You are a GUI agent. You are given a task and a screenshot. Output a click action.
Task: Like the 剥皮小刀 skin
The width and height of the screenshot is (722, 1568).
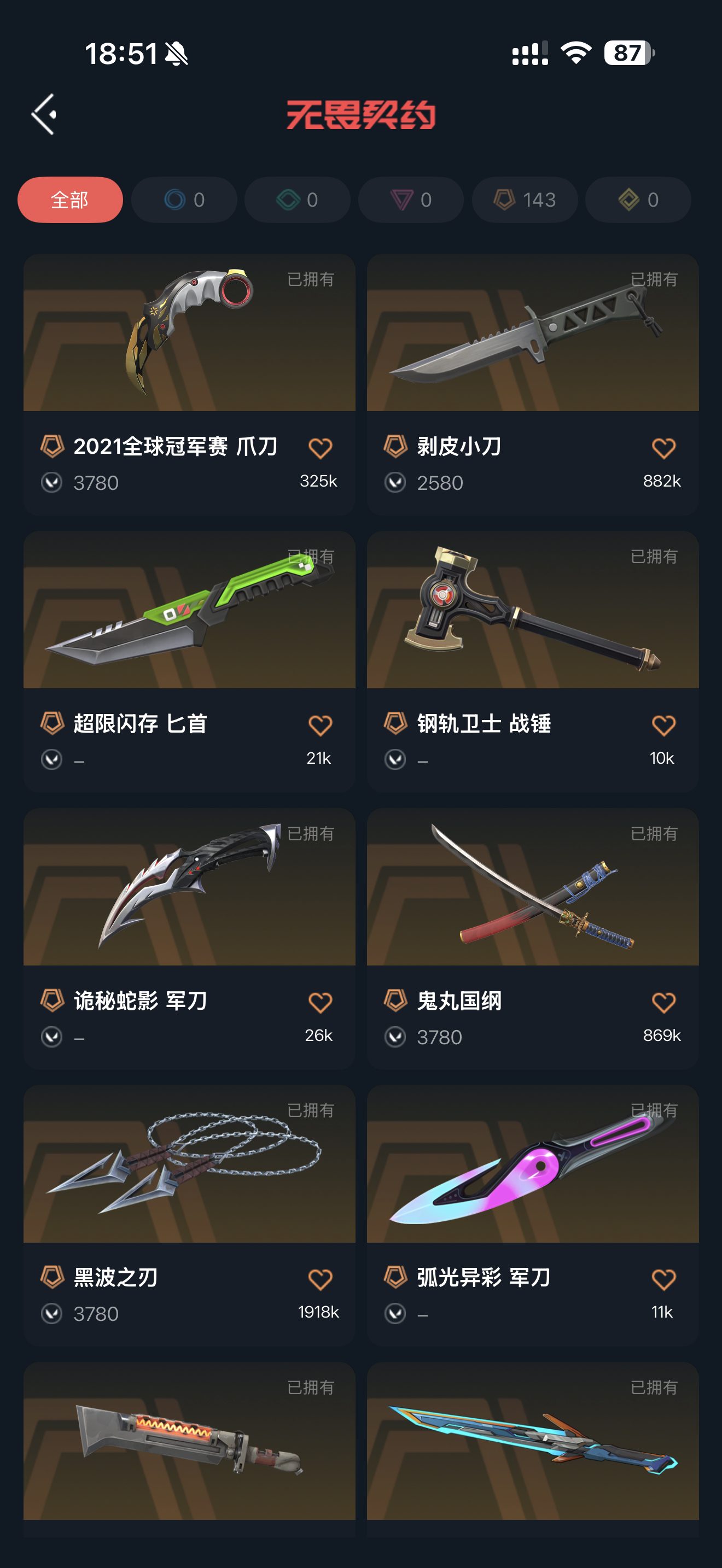[x=663, y=449]
